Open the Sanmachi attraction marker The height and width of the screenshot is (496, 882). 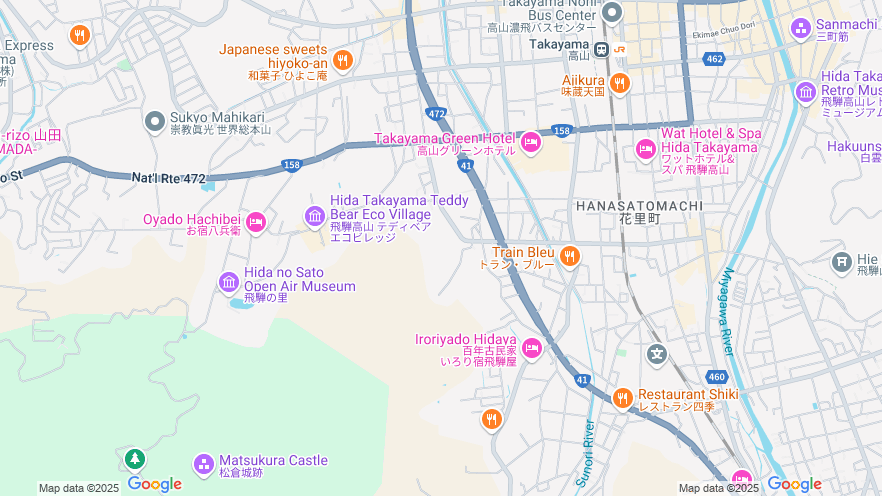click(x=800, y=28)
